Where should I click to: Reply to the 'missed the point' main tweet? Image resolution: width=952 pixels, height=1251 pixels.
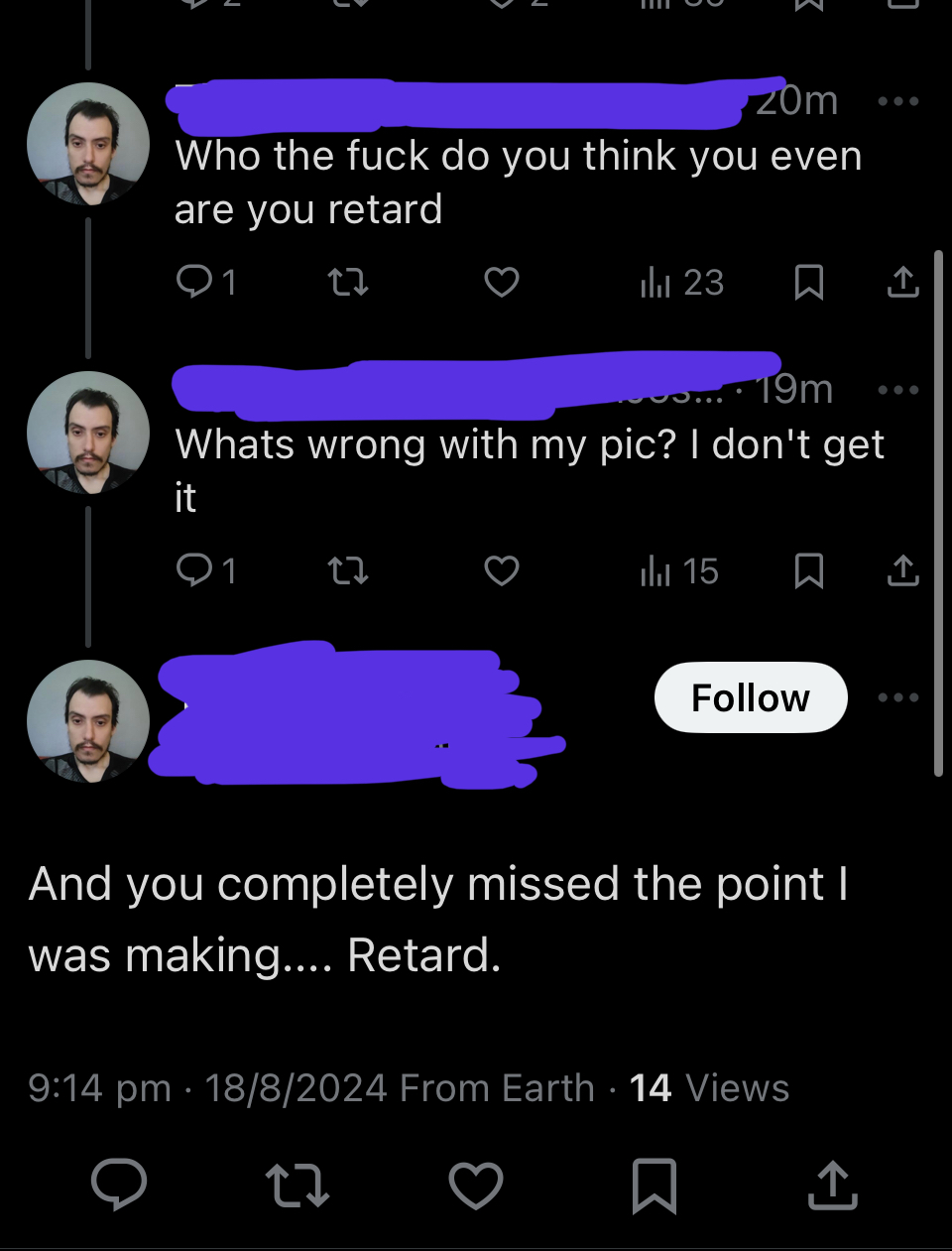tap(119, 1185)
